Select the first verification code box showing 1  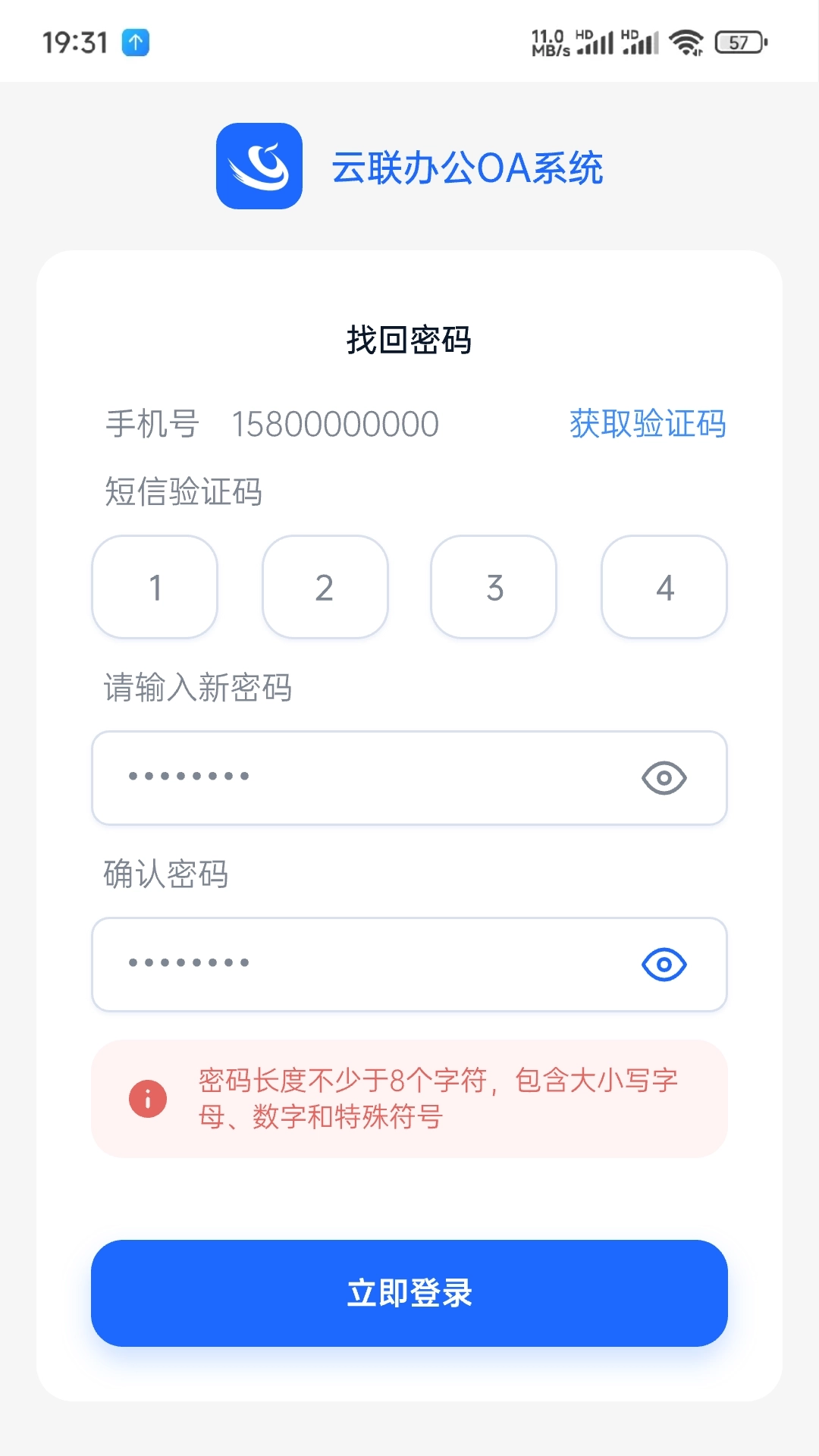pyautogui.click(x=154, y=588)
